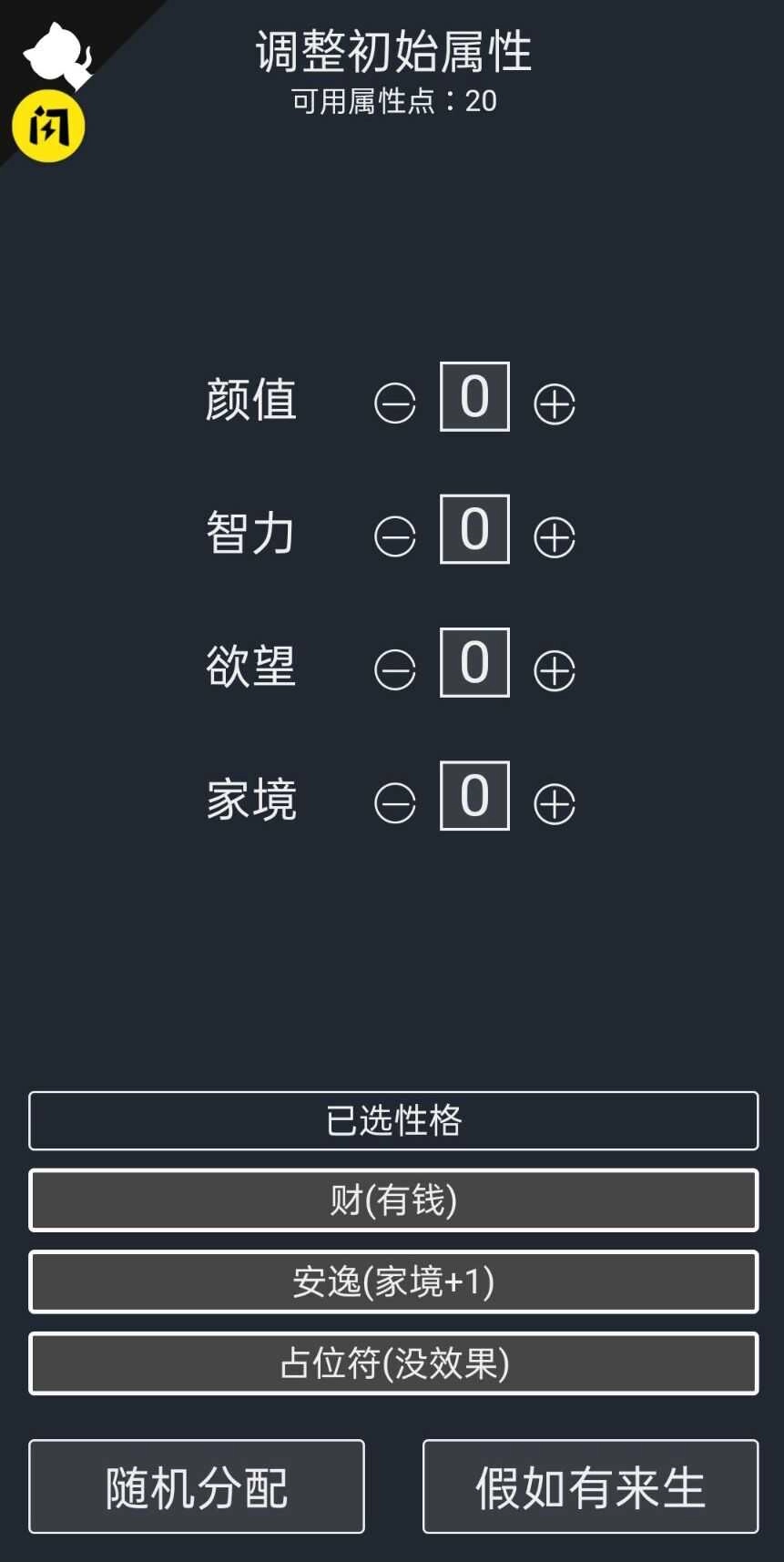Decrease 智力 with its minus icon
The width and height of the screenshot is (784, 1562).
[x=393, y=534]
